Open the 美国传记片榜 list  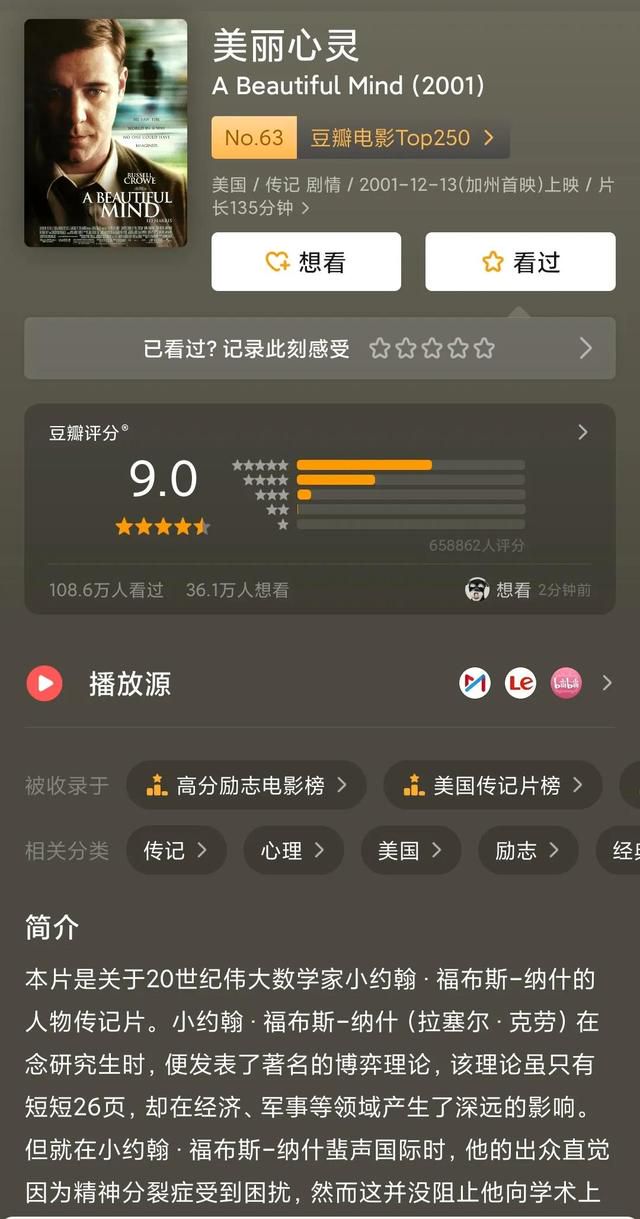tap(492, 786)
